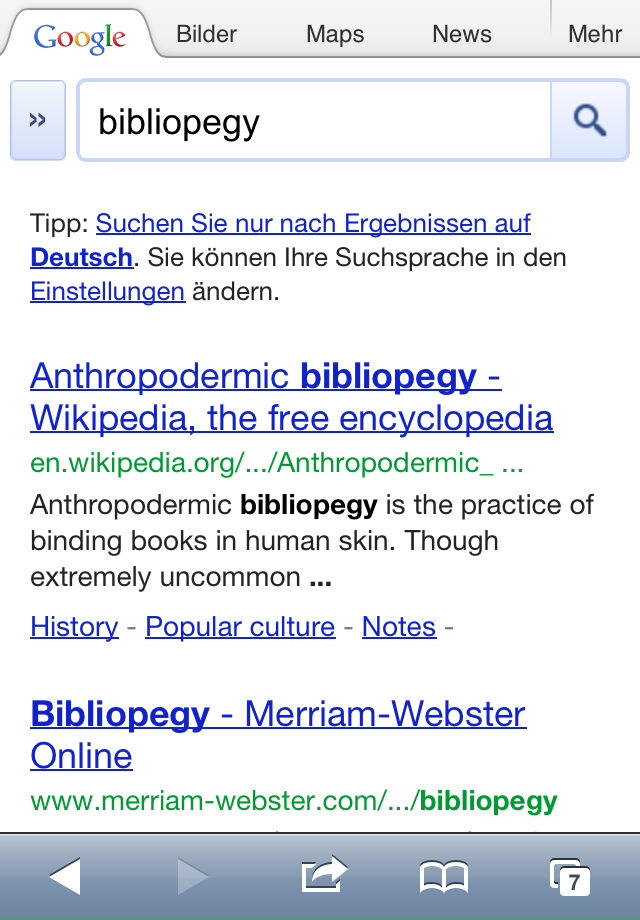Switch to the Maps tab
The image size is (640, 920).
click(335, 34)
